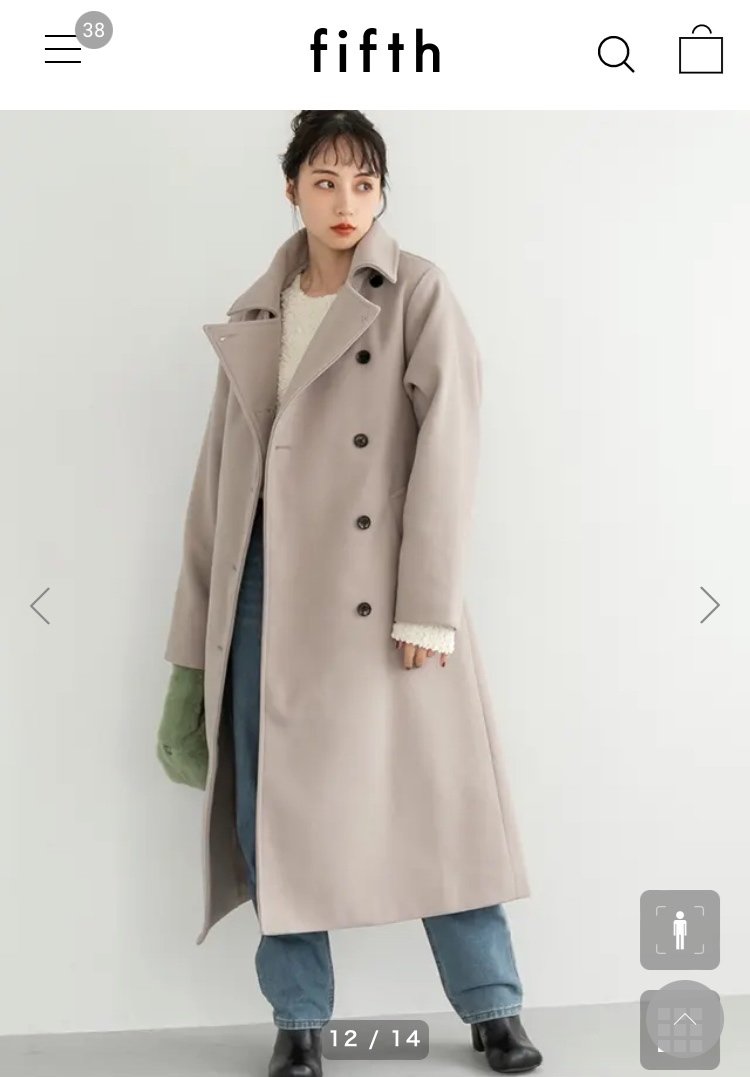This screenshot has height=1077, width=750.
Task: Select the magnifying glass in the header
Action: 617,55
